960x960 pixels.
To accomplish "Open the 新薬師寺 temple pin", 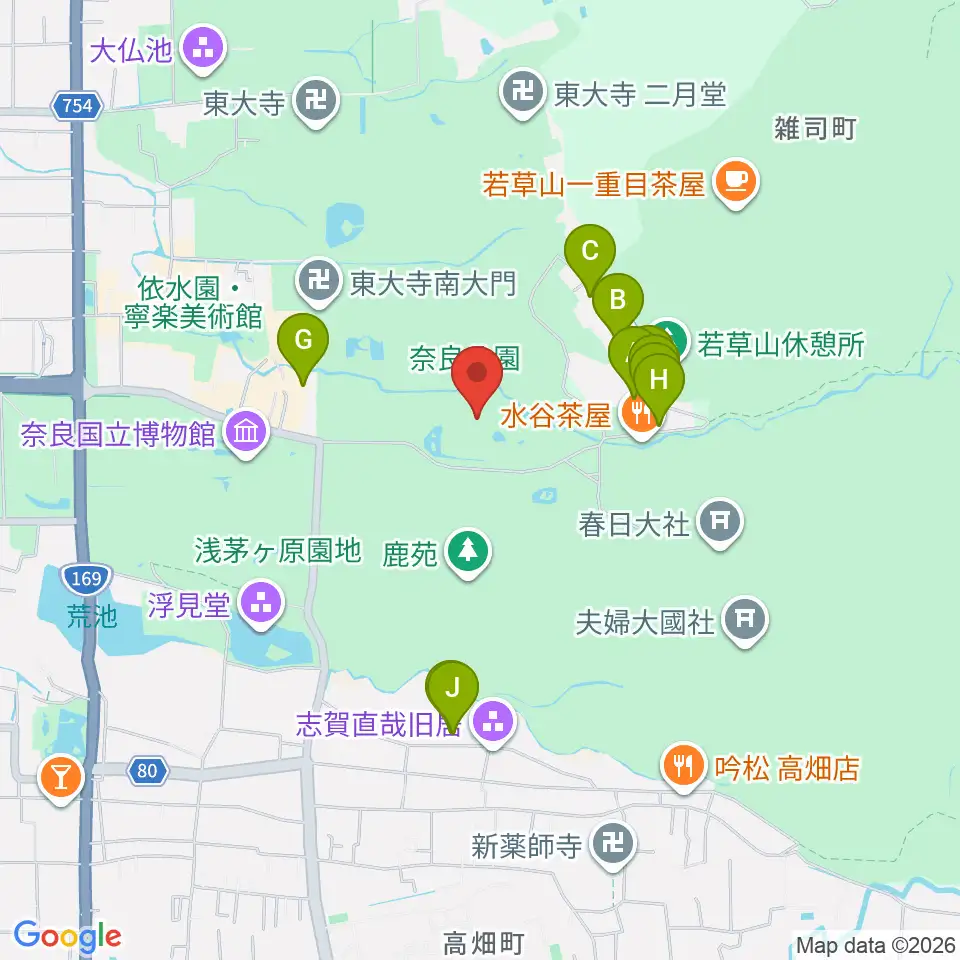I will [x=613, y=844].
